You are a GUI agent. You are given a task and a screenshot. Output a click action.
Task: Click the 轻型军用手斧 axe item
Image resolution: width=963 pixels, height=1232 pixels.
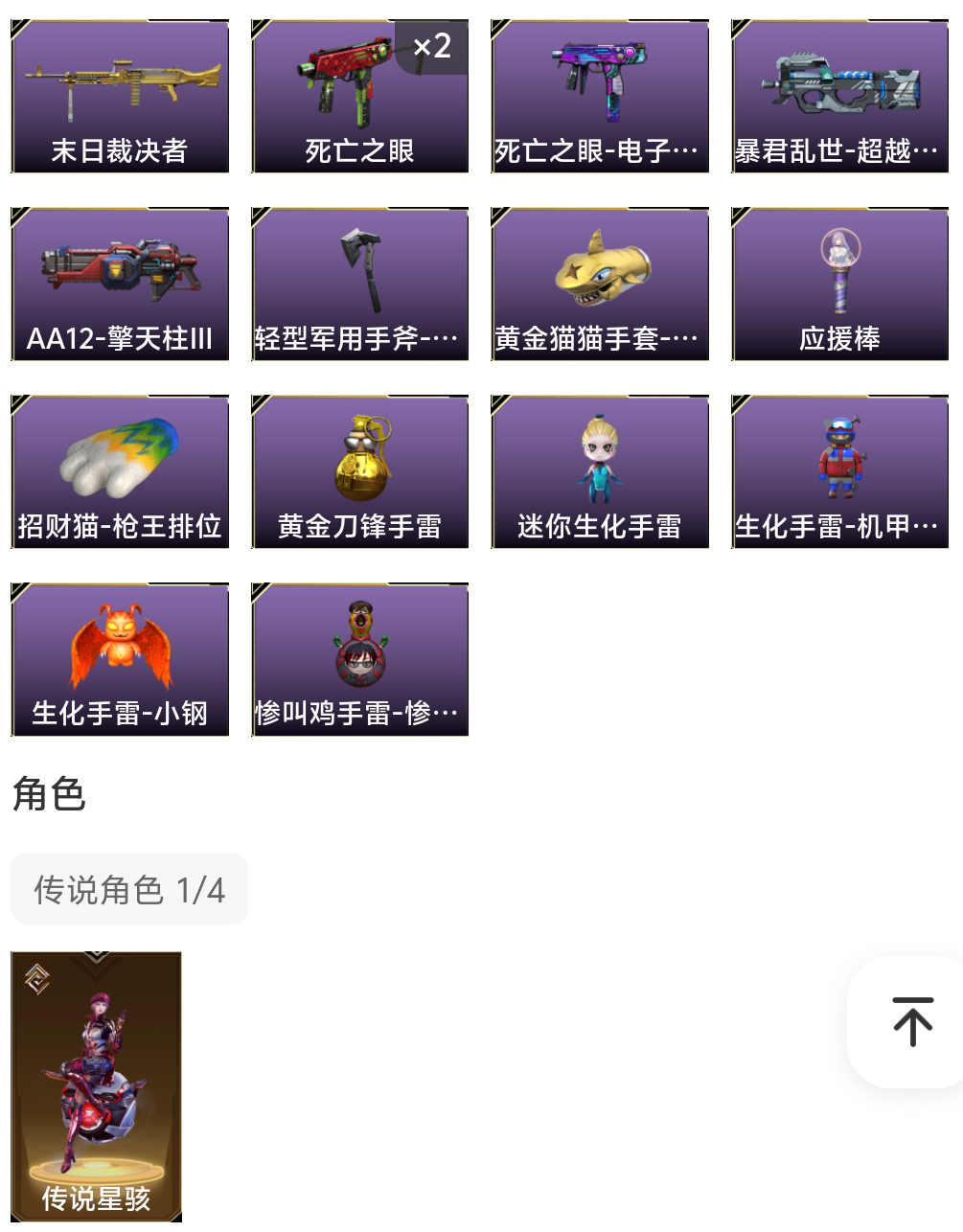pyautogui.click(x=359, y=278)
